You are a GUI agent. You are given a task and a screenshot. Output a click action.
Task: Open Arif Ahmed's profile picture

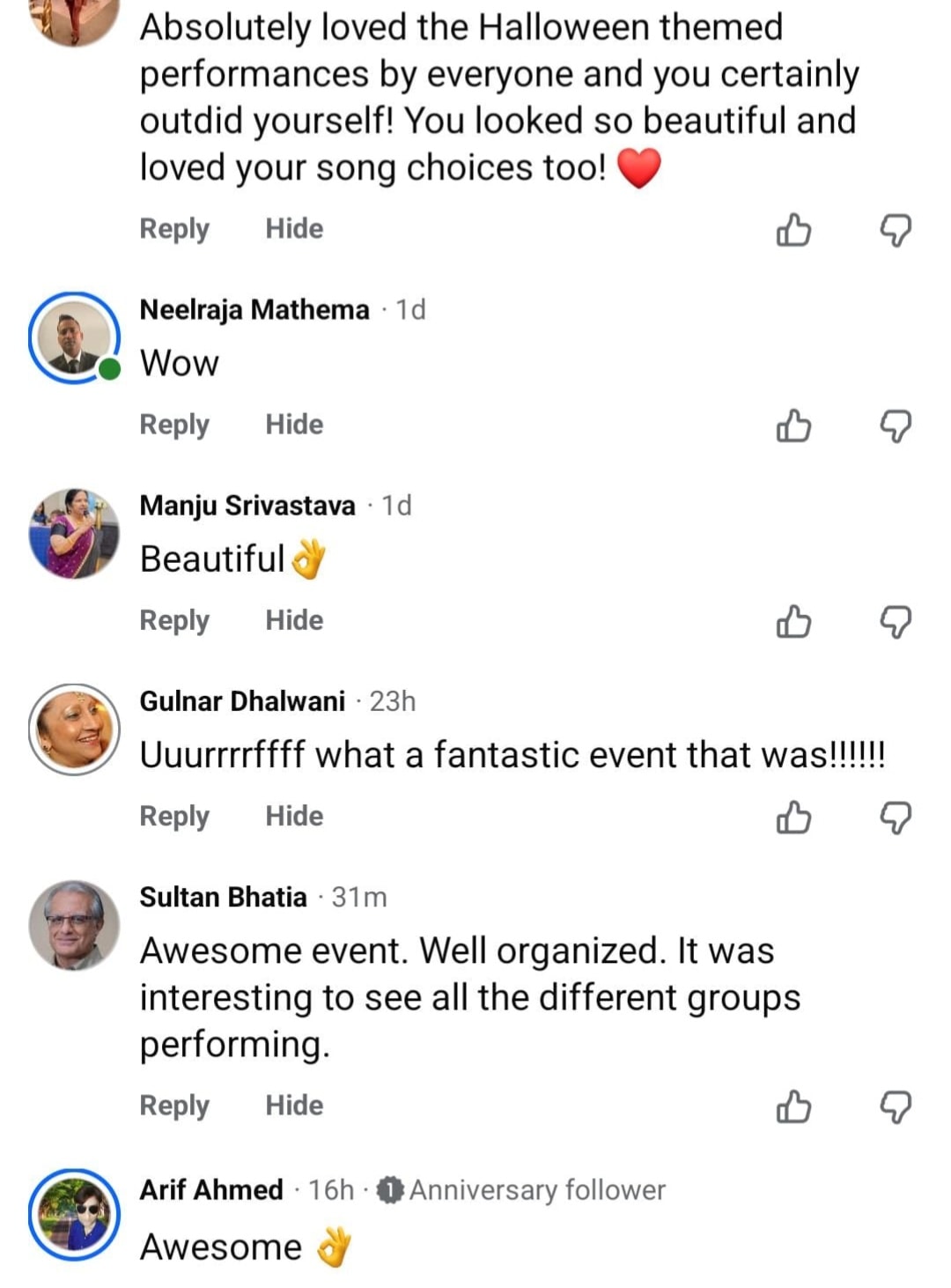(74, 1214)
